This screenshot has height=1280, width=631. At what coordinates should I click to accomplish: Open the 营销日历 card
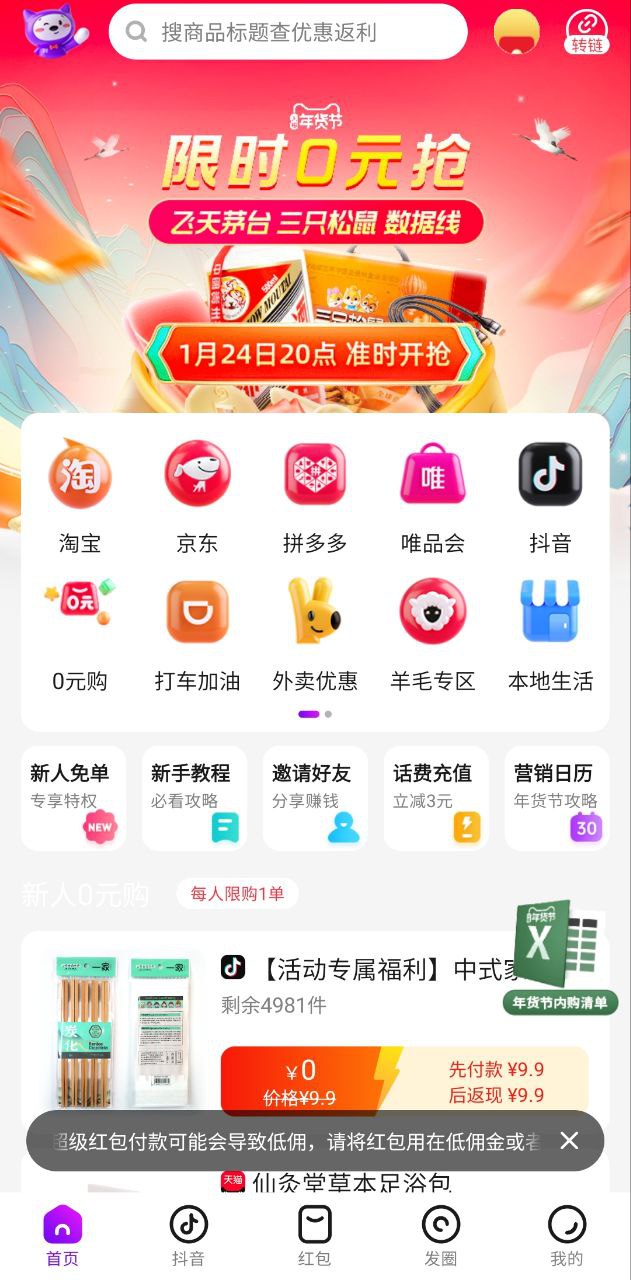click(x=556, y=797)
